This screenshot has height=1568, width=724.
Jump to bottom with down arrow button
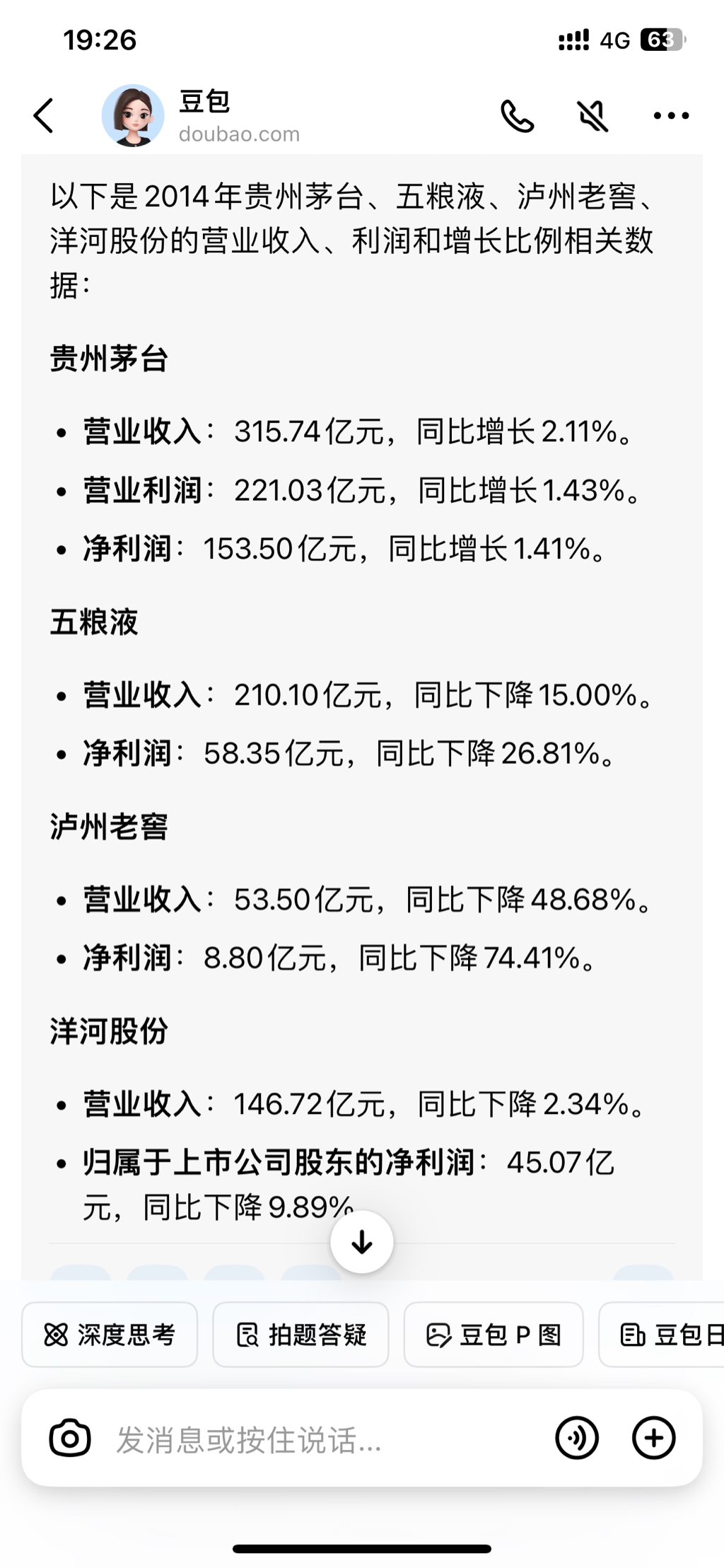pyautogui.click(x=362, y=1242)
